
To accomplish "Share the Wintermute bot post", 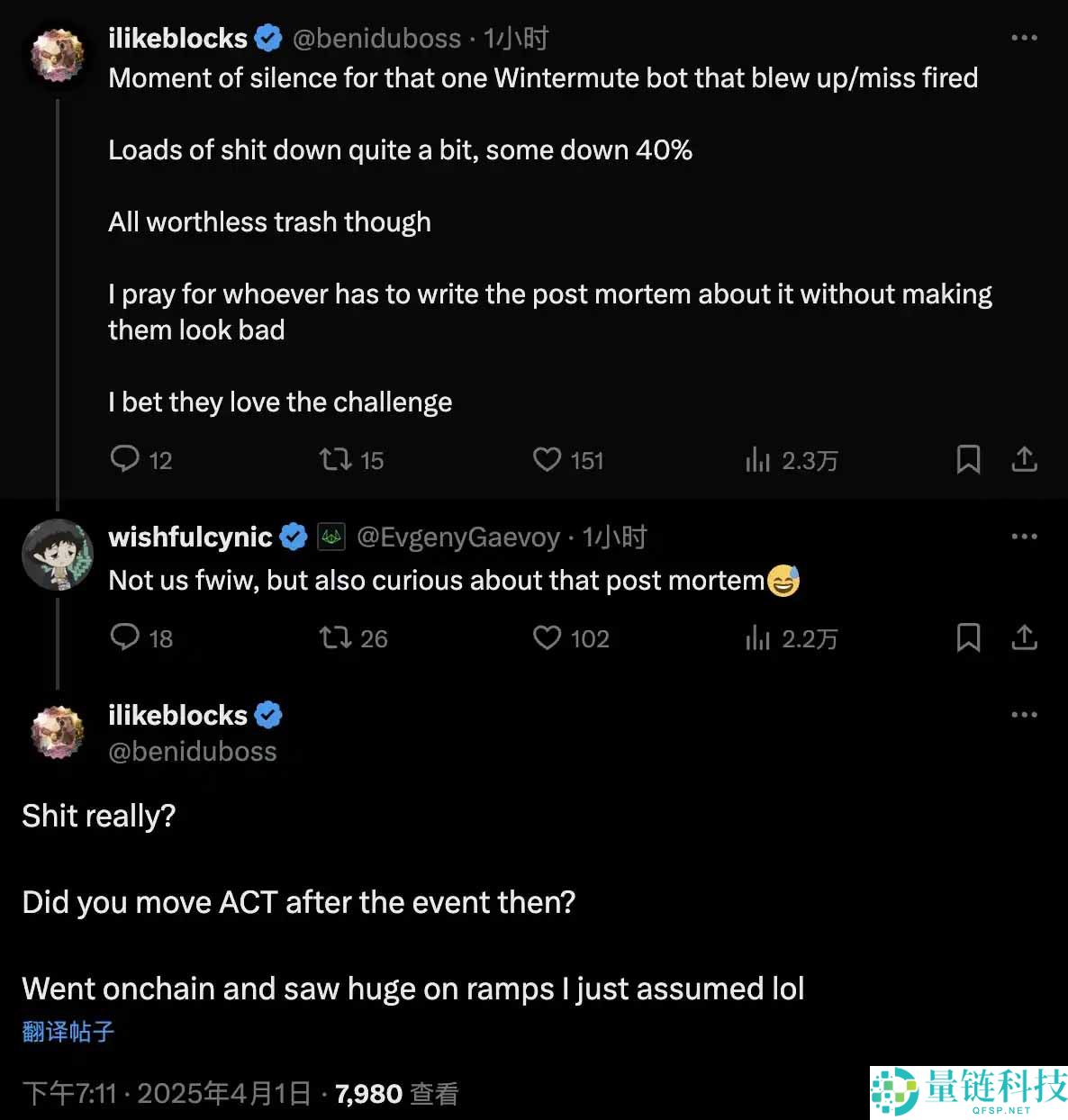I will coord(1024,459).
